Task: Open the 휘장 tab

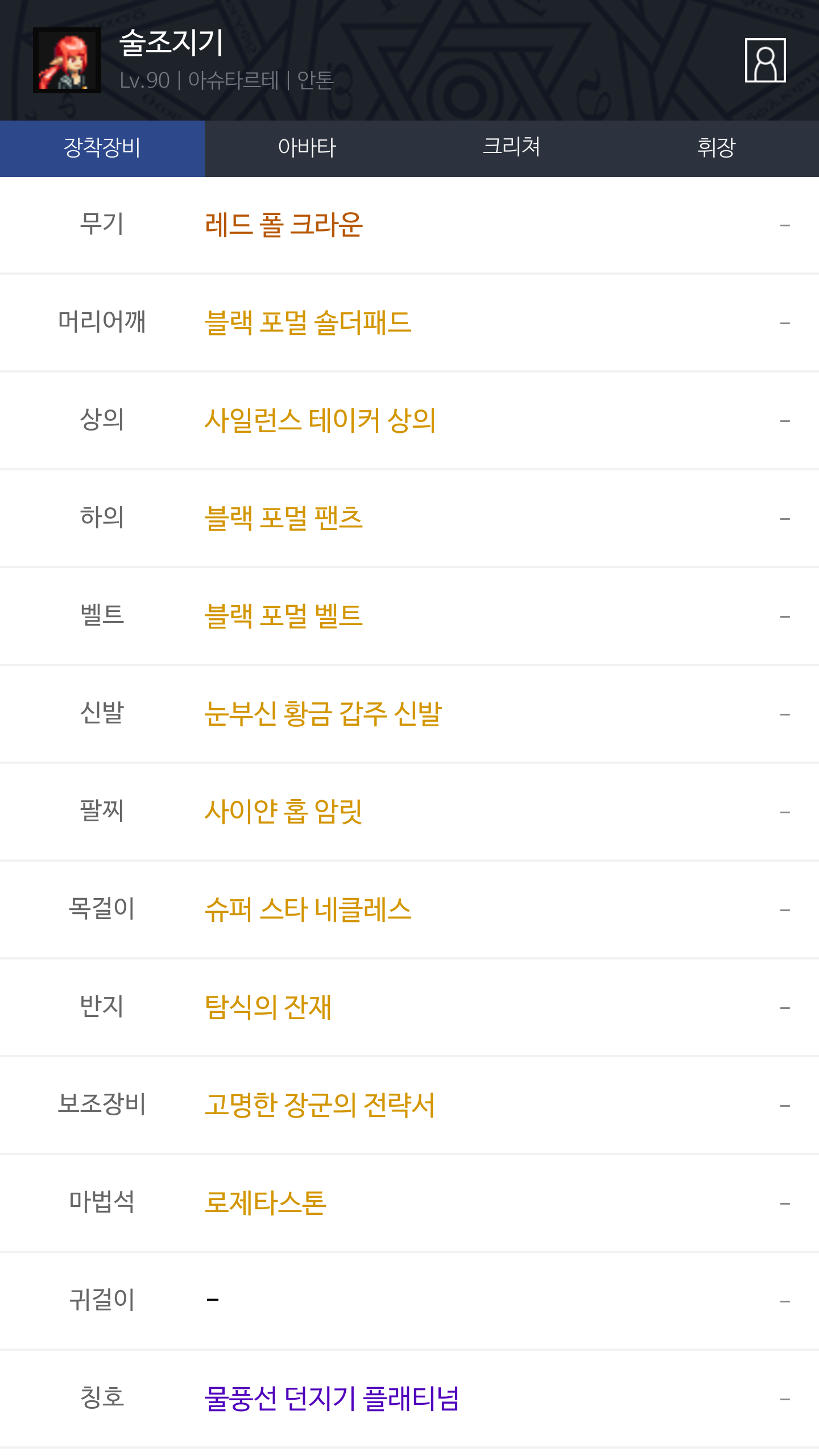Action: pyautogui.click(x=716, y=148)
